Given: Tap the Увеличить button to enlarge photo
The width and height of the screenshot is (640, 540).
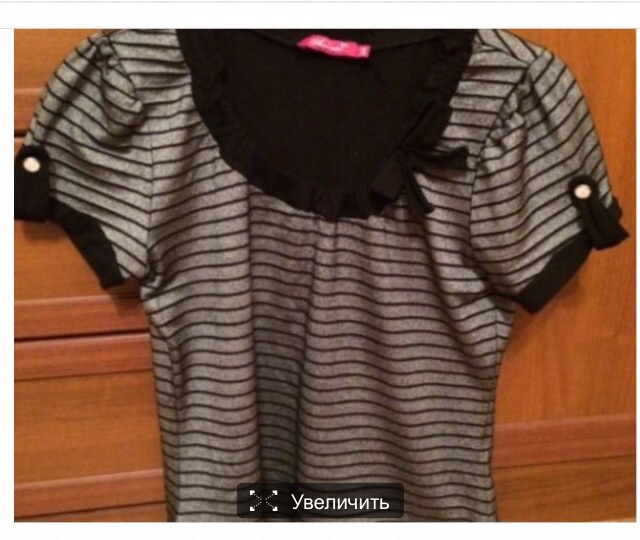Looking at the screenshot, I should (320, 501).
